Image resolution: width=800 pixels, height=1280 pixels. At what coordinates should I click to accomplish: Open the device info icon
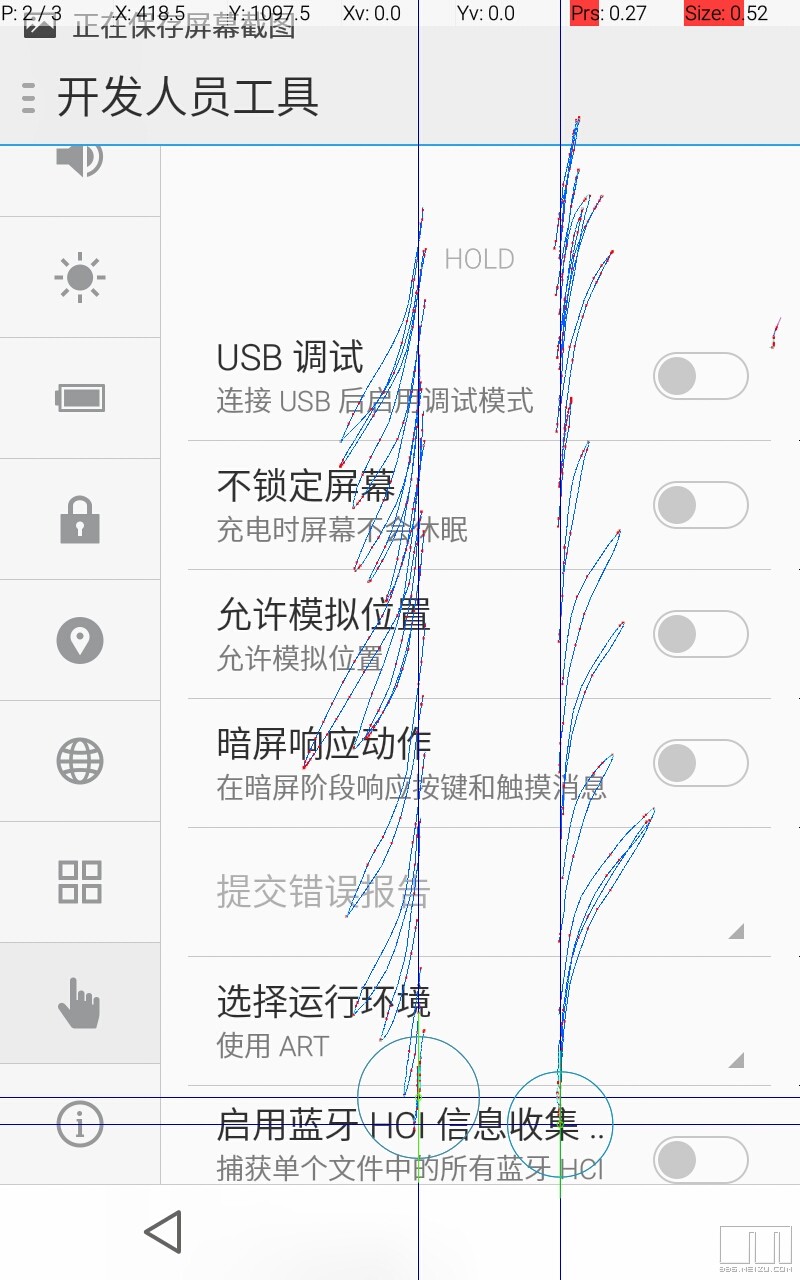point(80,1123)
